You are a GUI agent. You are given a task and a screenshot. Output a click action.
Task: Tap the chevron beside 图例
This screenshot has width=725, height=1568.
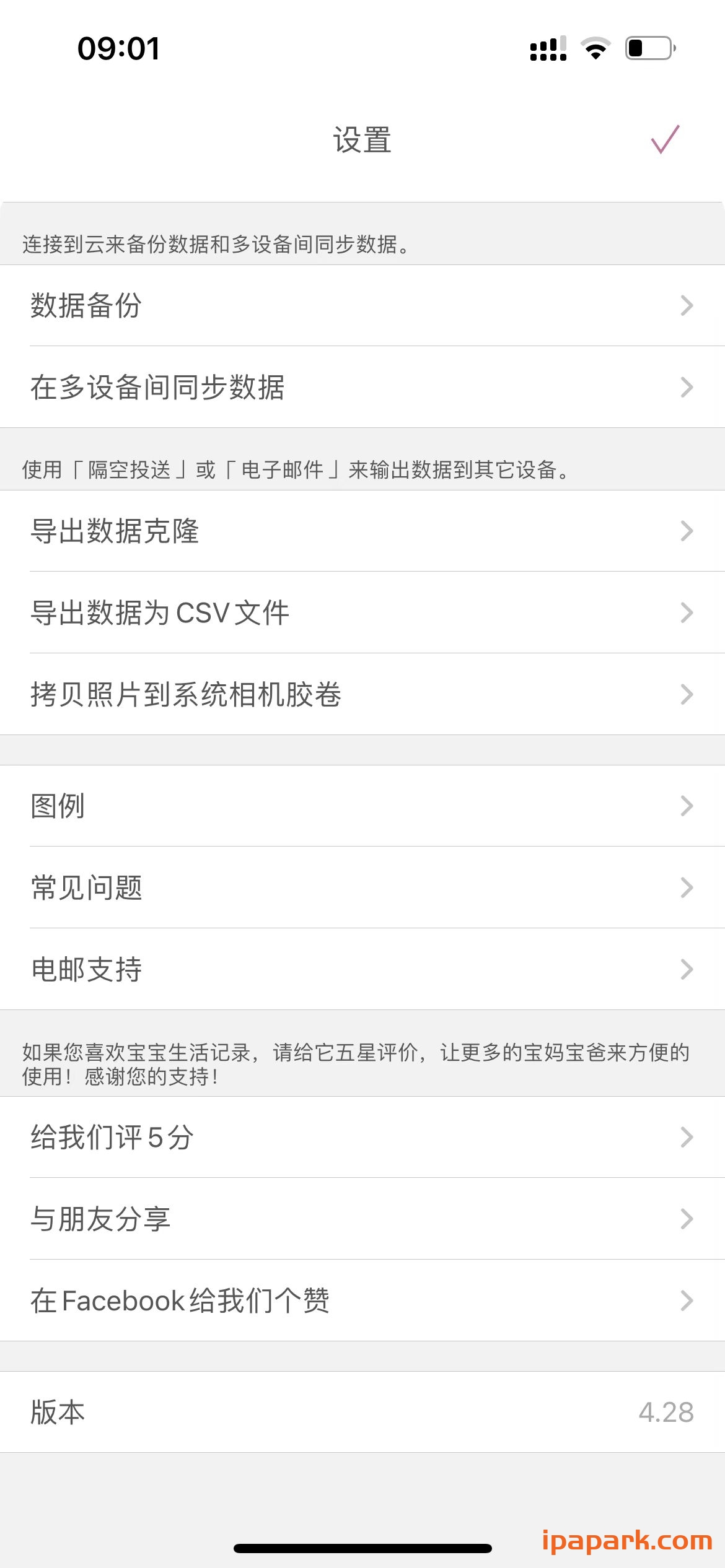pyautogui.click(x=687, y=806)
